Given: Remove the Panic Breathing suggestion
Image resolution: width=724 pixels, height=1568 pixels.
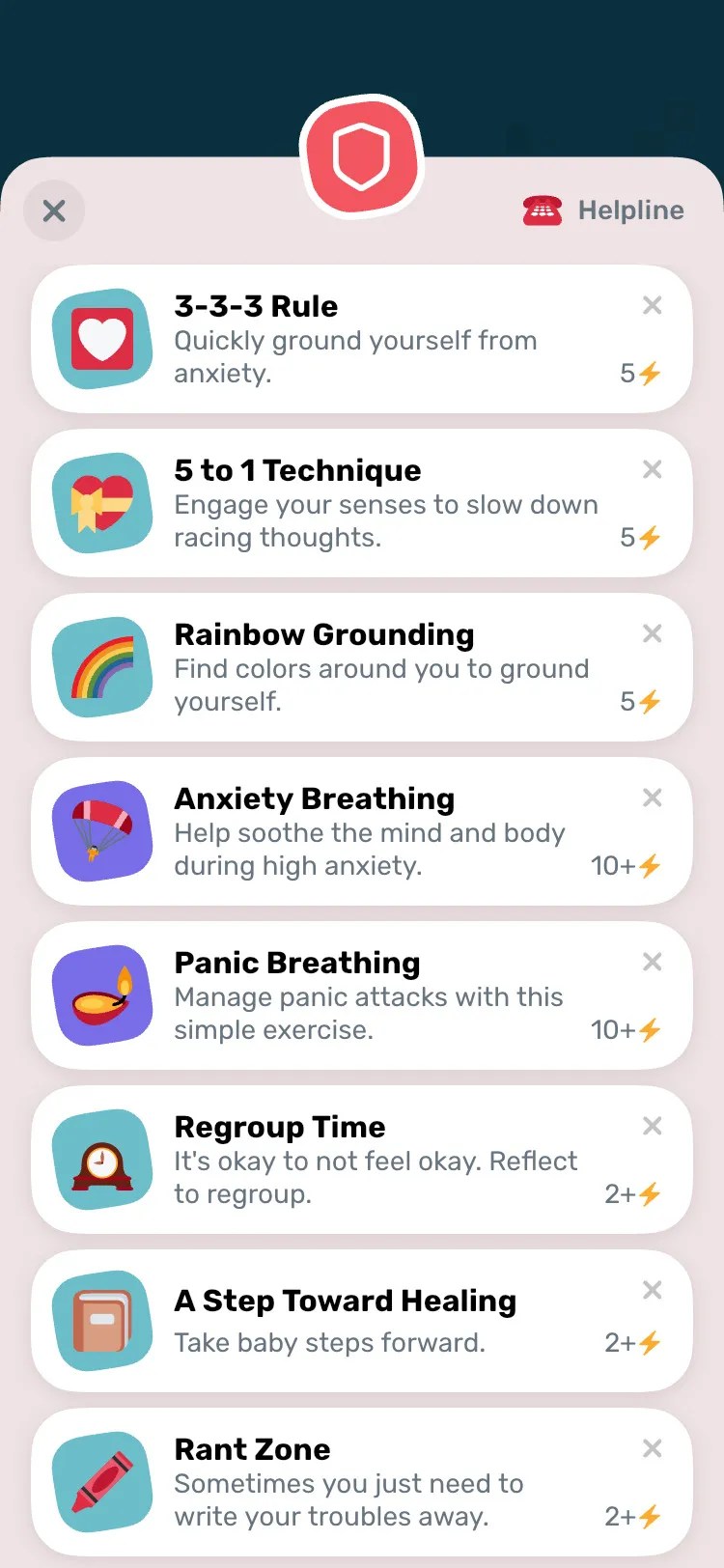Looking at the screenshot, I should tap(653, 962).
